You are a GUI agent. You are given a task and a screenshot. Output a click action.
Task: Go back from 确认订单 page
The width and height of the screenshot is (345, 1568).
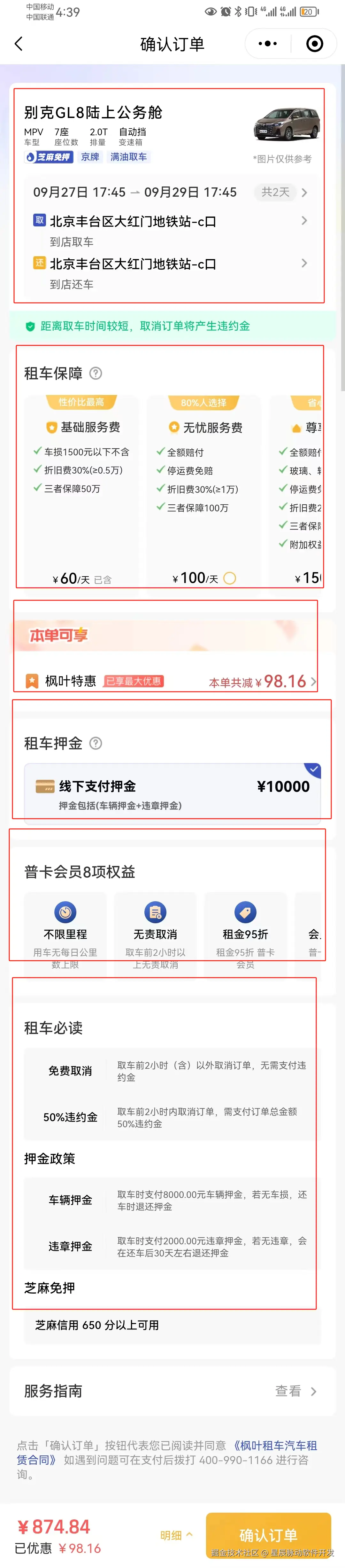(18, 44)
